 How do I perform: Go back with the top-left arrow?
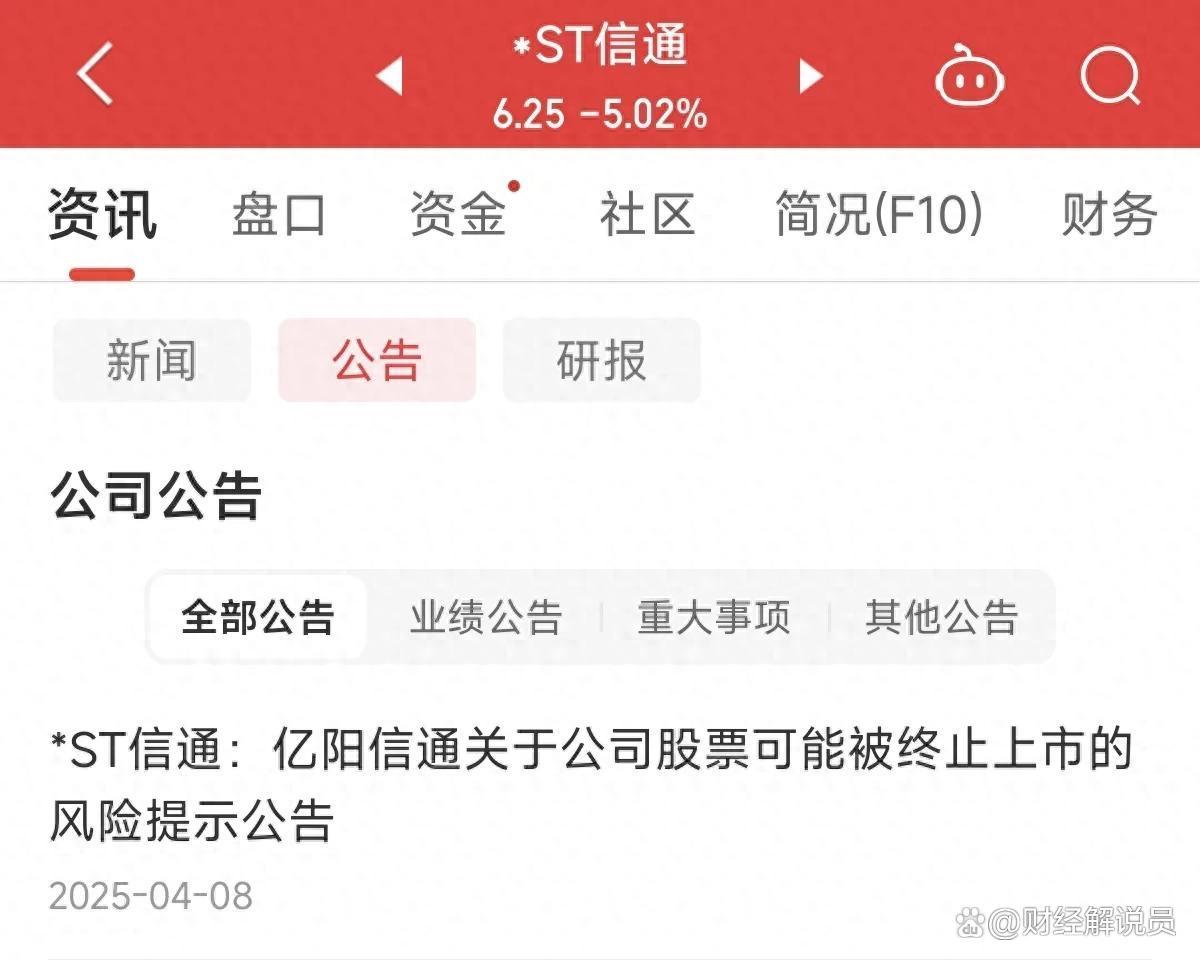[x=96, y=74]
